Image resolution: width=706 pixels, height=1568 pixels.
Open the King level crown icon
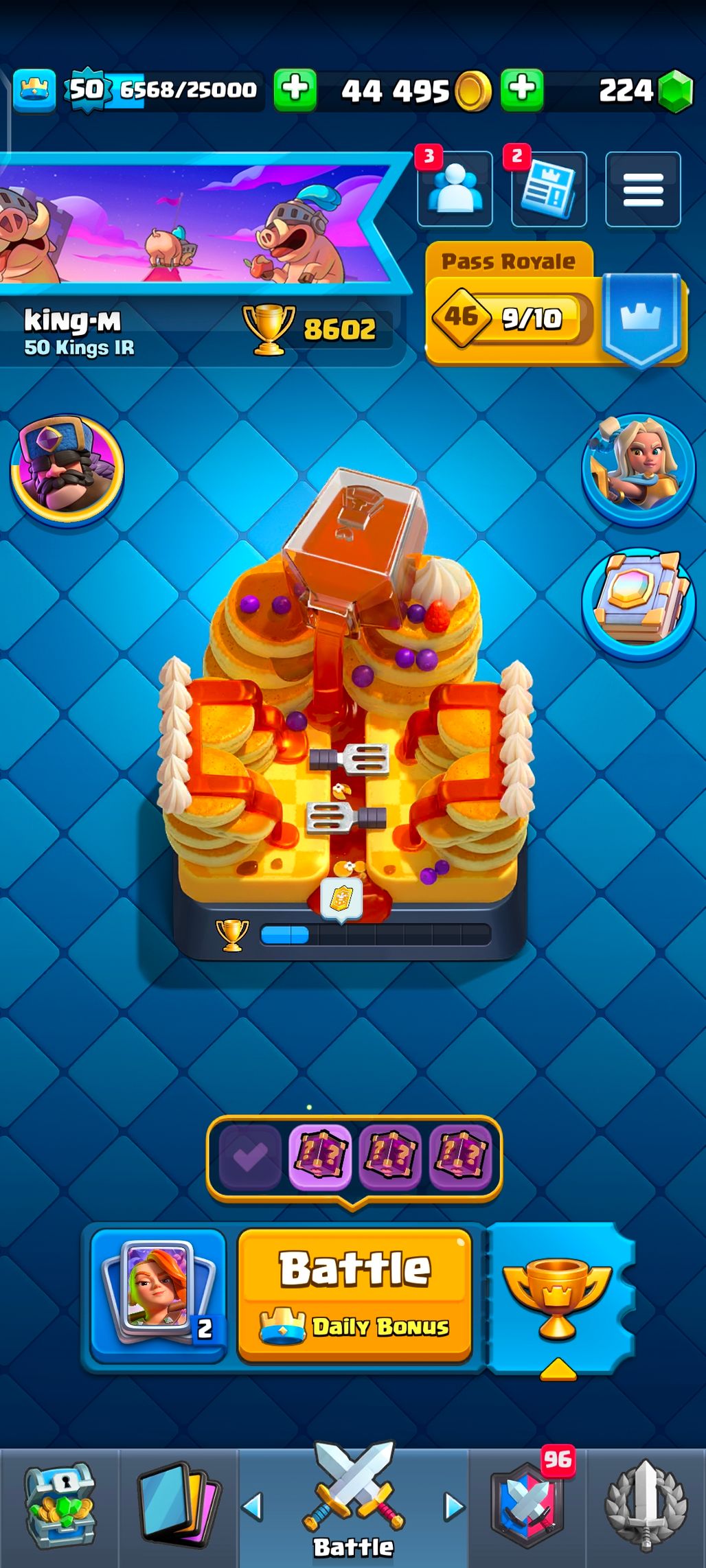pos(34,90)
